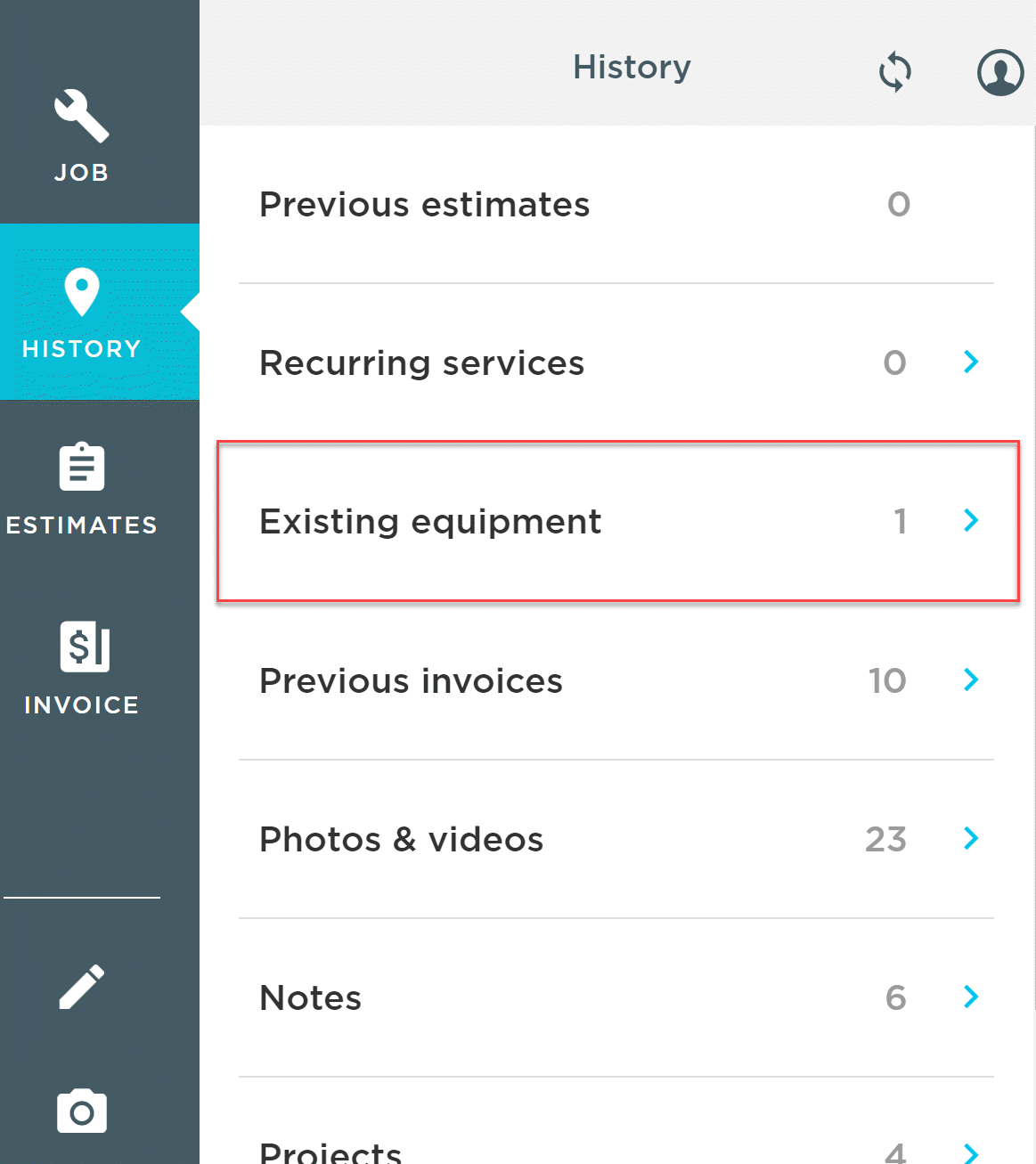Switch to the Job tab
1036x1164 pixels.
[81, 134]
